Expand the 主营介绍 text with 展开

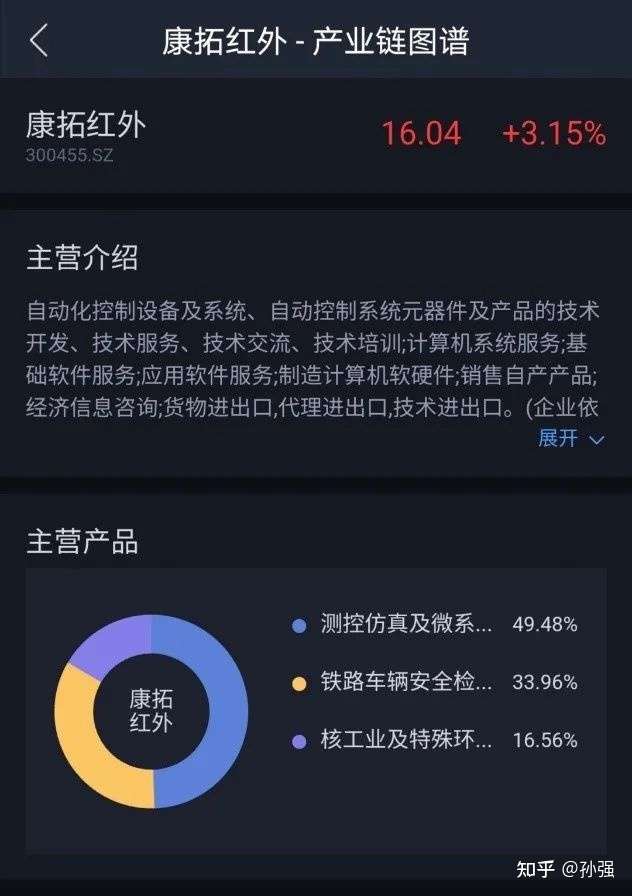click(570, 439)
